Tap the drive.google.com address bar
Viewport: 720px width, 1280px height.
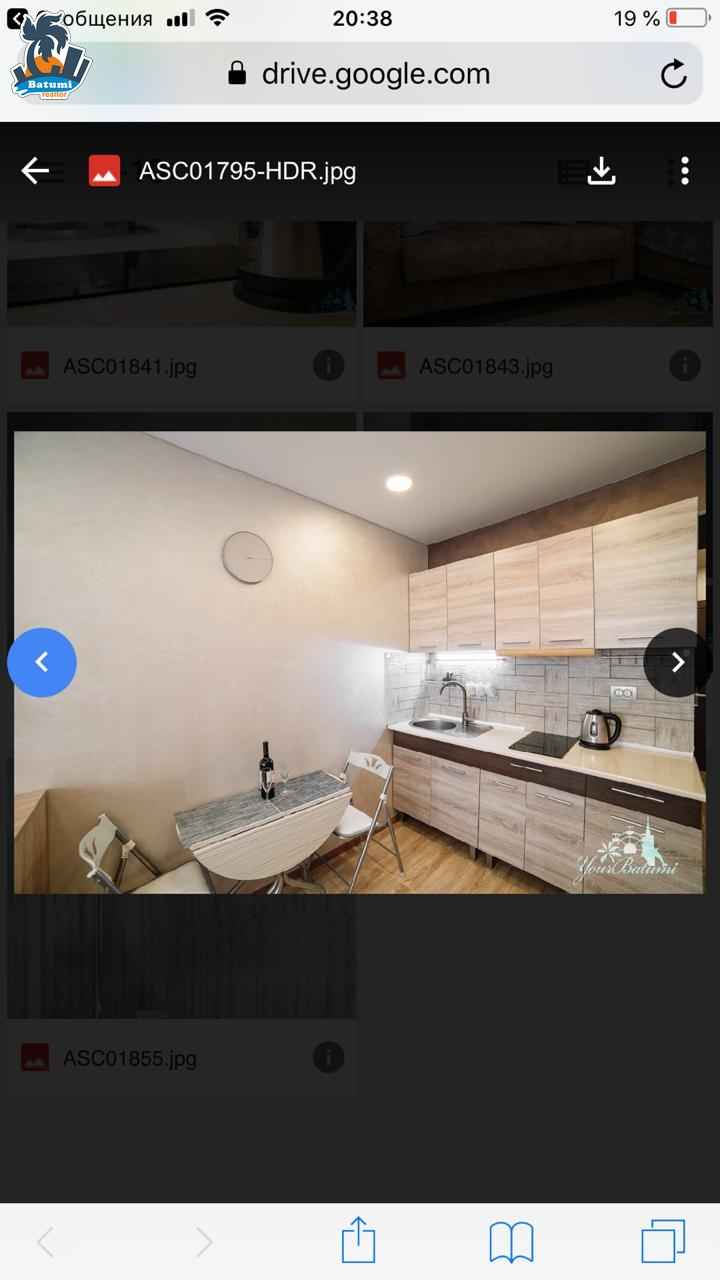360,74
